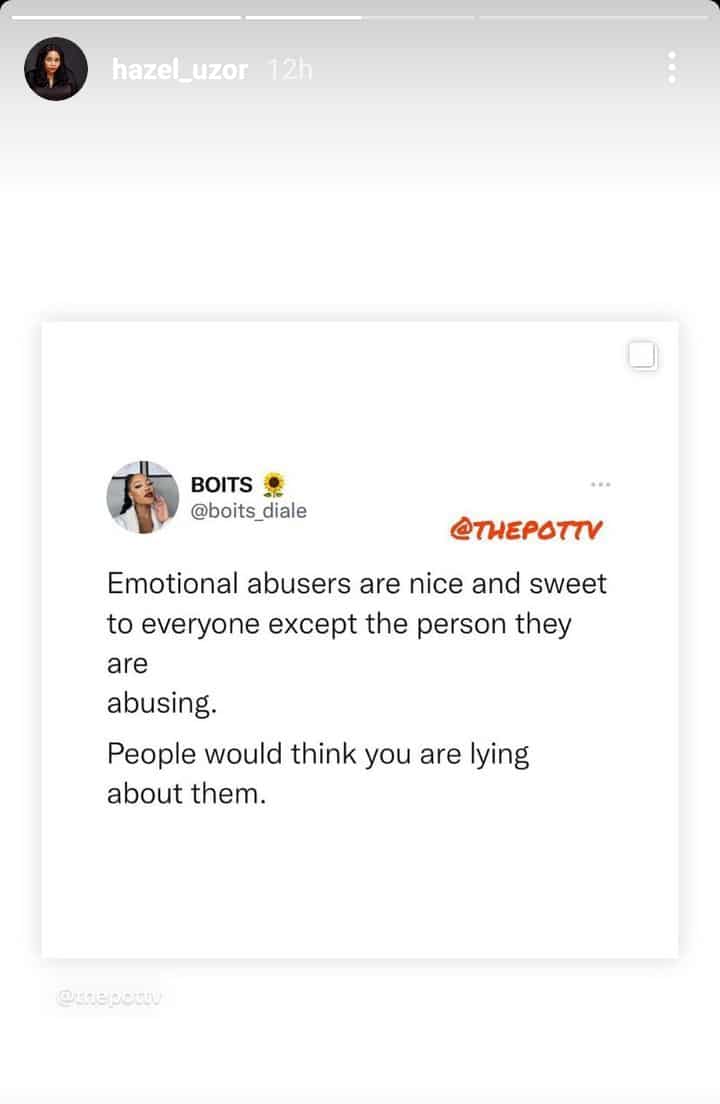Open the story overflow menu
Screen dimensions: 720x1104
(x=671, y=68)
